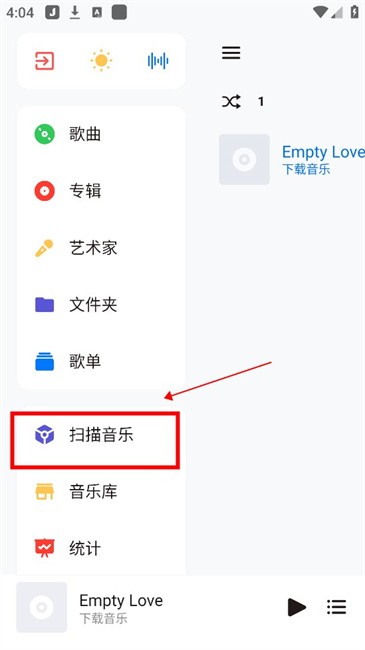The height and width of the screenshot is (650, 365).
Task: Open the 音乐库 music library
Action: click(102, 492)
